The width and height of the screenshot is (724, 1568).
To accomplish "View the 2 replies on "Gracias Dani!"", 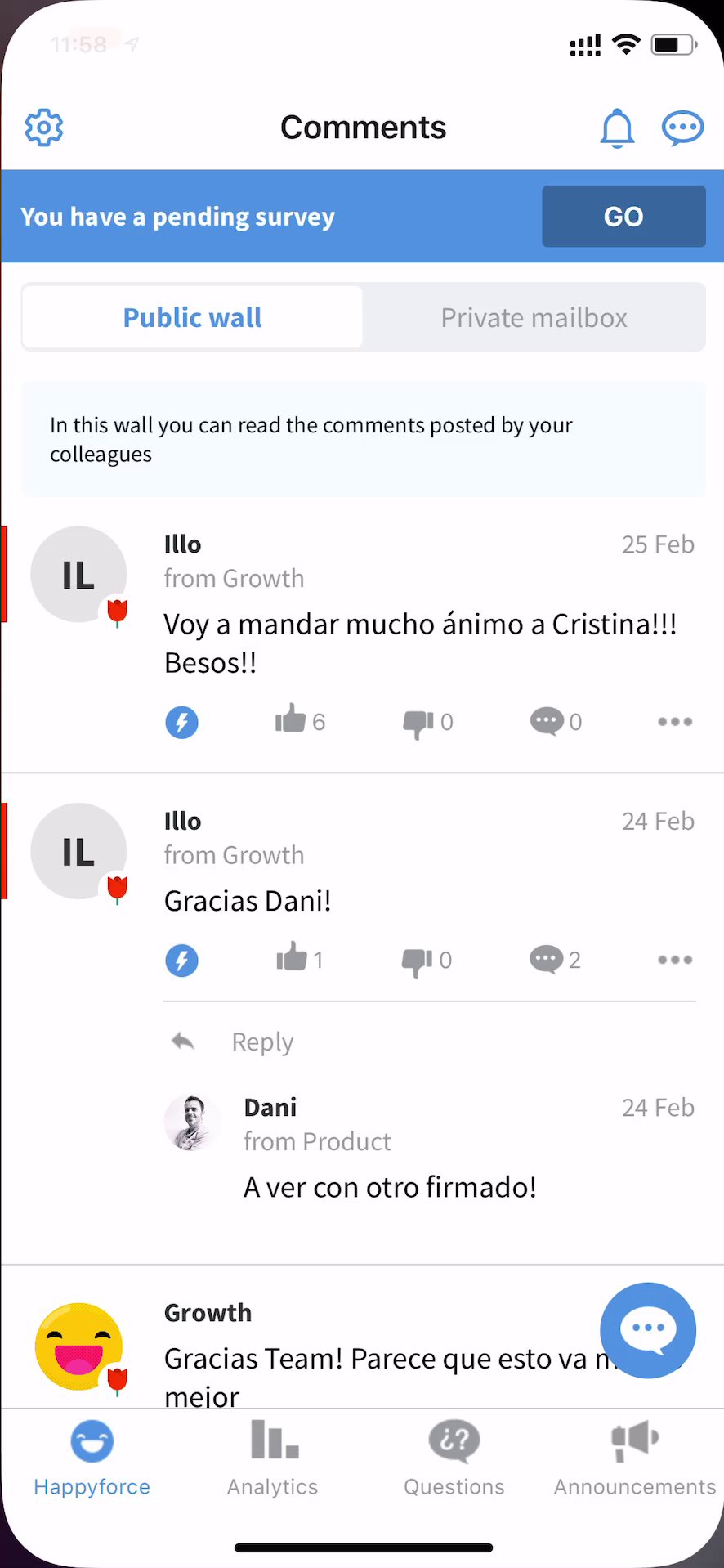I will click(x=547, y=959).
